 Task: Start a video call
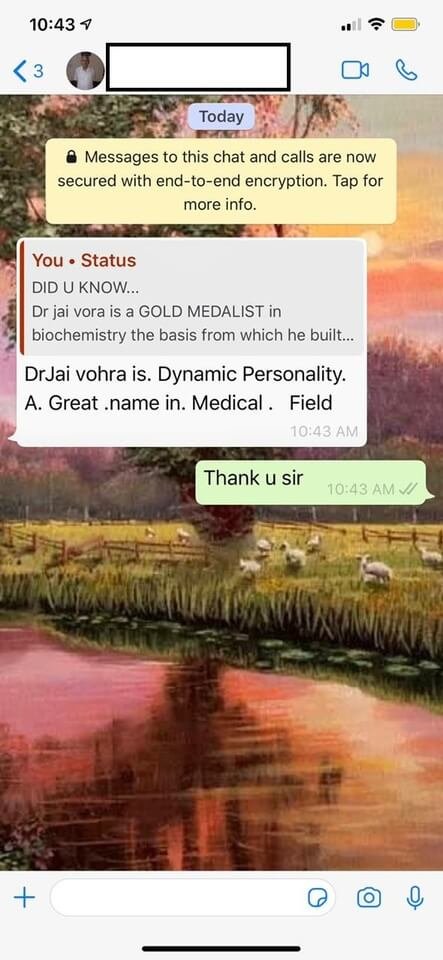[355, 70]
